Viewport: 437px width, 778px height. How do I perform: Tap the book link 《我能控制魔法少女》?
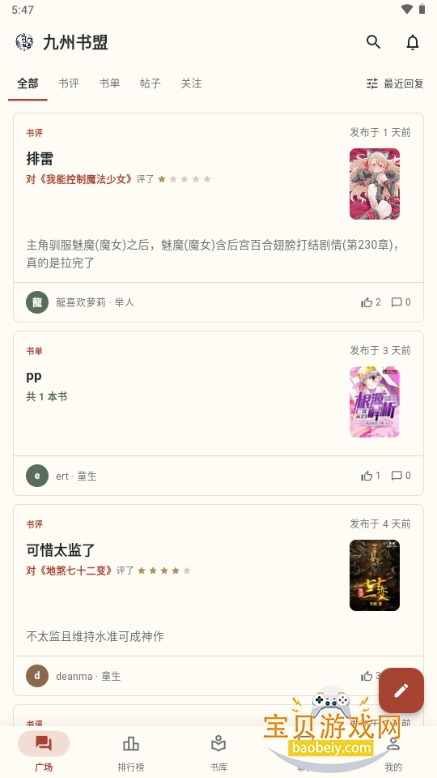[79, 179]
